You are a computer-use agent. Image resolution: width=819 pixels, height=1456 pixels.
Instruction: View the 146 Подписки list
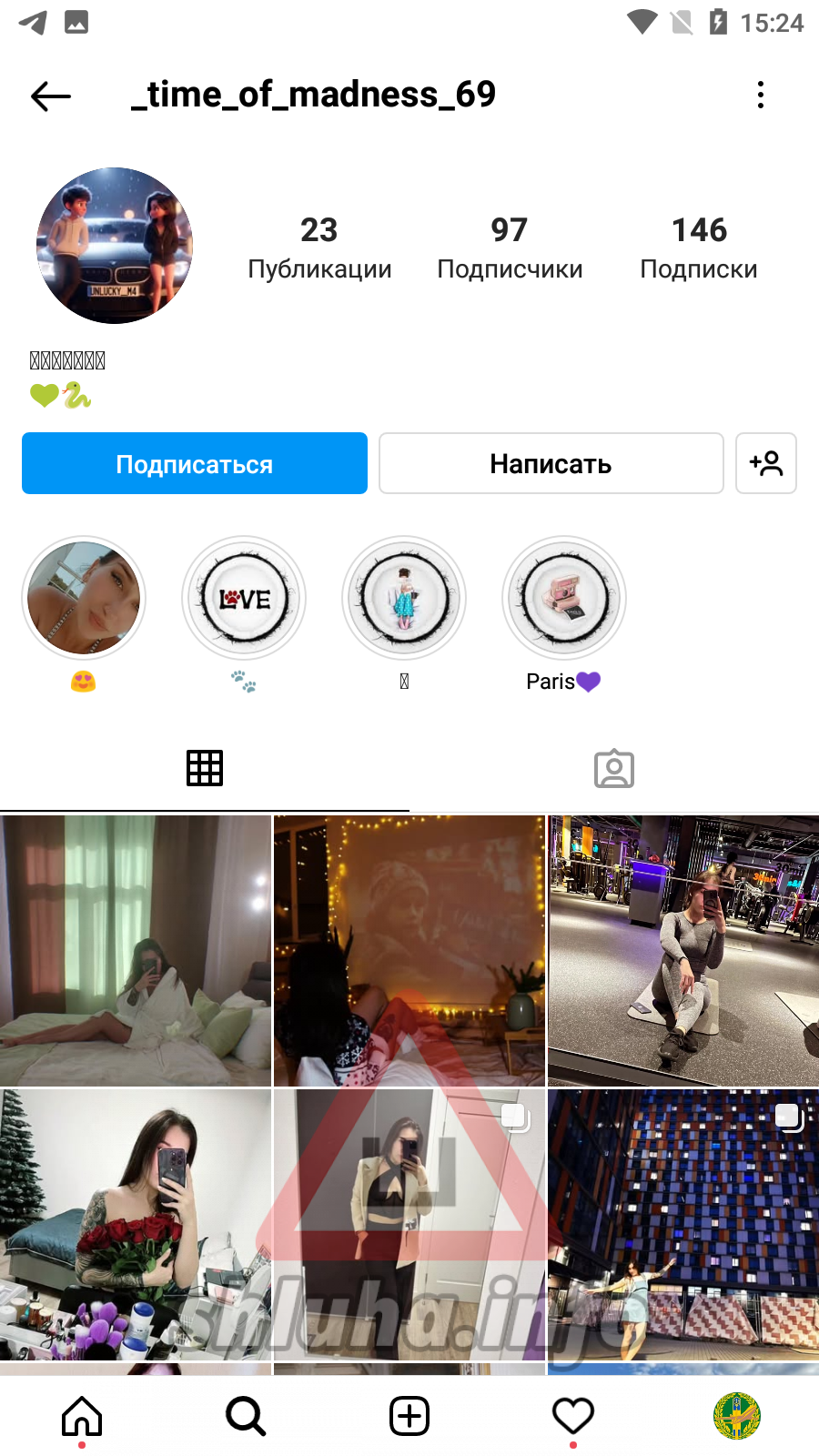click(x=699, y=248)
